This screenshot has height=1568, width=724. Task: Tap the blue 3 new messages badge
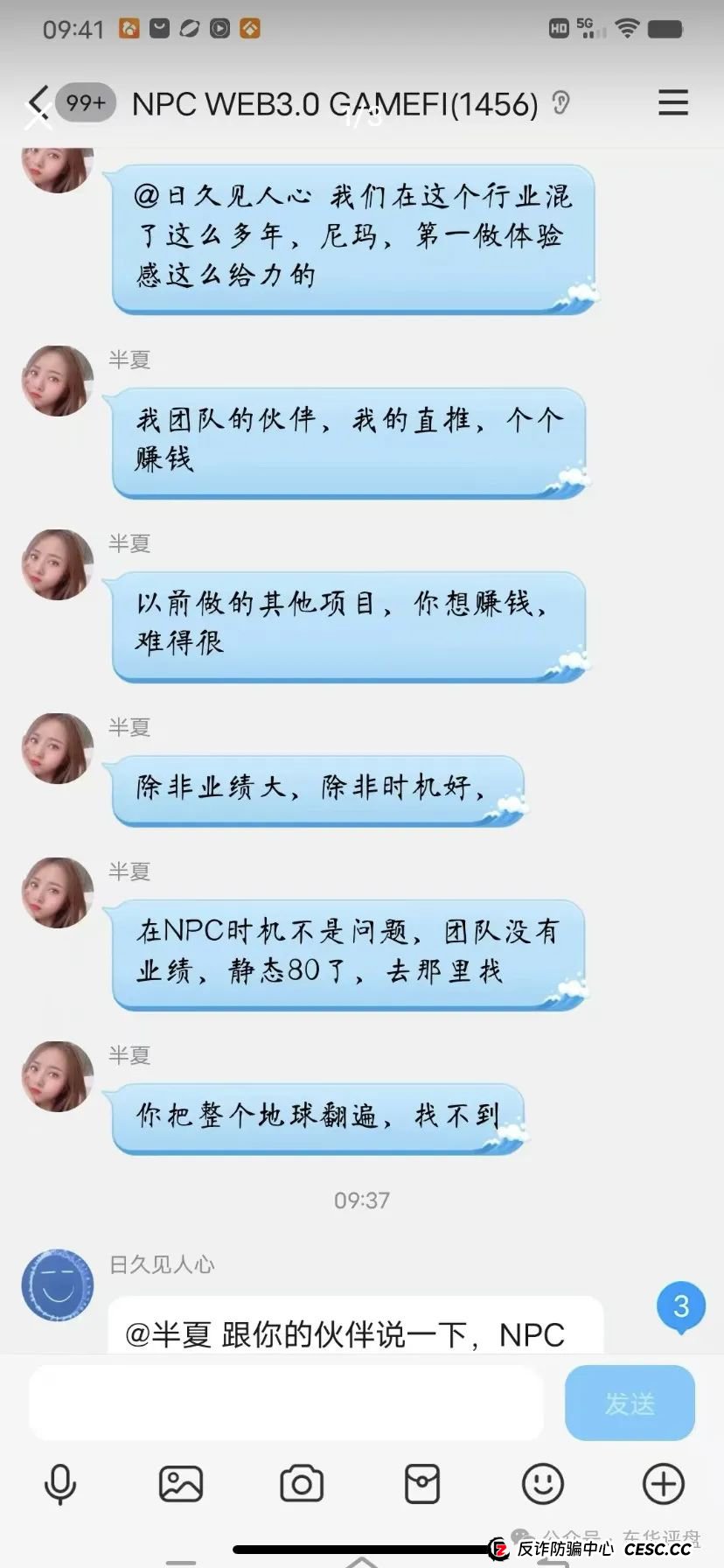pos(680,1305)
